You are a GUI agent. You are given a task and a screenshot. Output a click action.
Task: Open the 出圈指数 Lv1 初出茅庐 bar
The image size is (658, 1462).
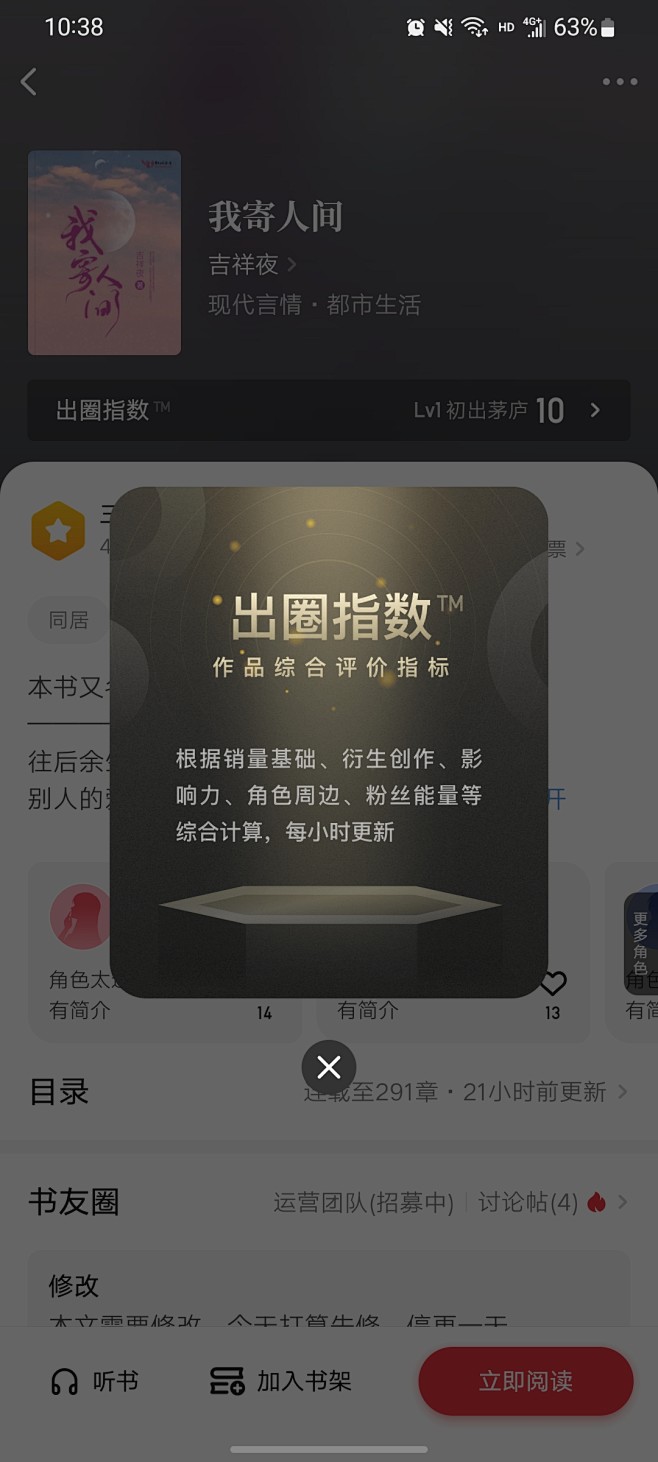[329, 410]
